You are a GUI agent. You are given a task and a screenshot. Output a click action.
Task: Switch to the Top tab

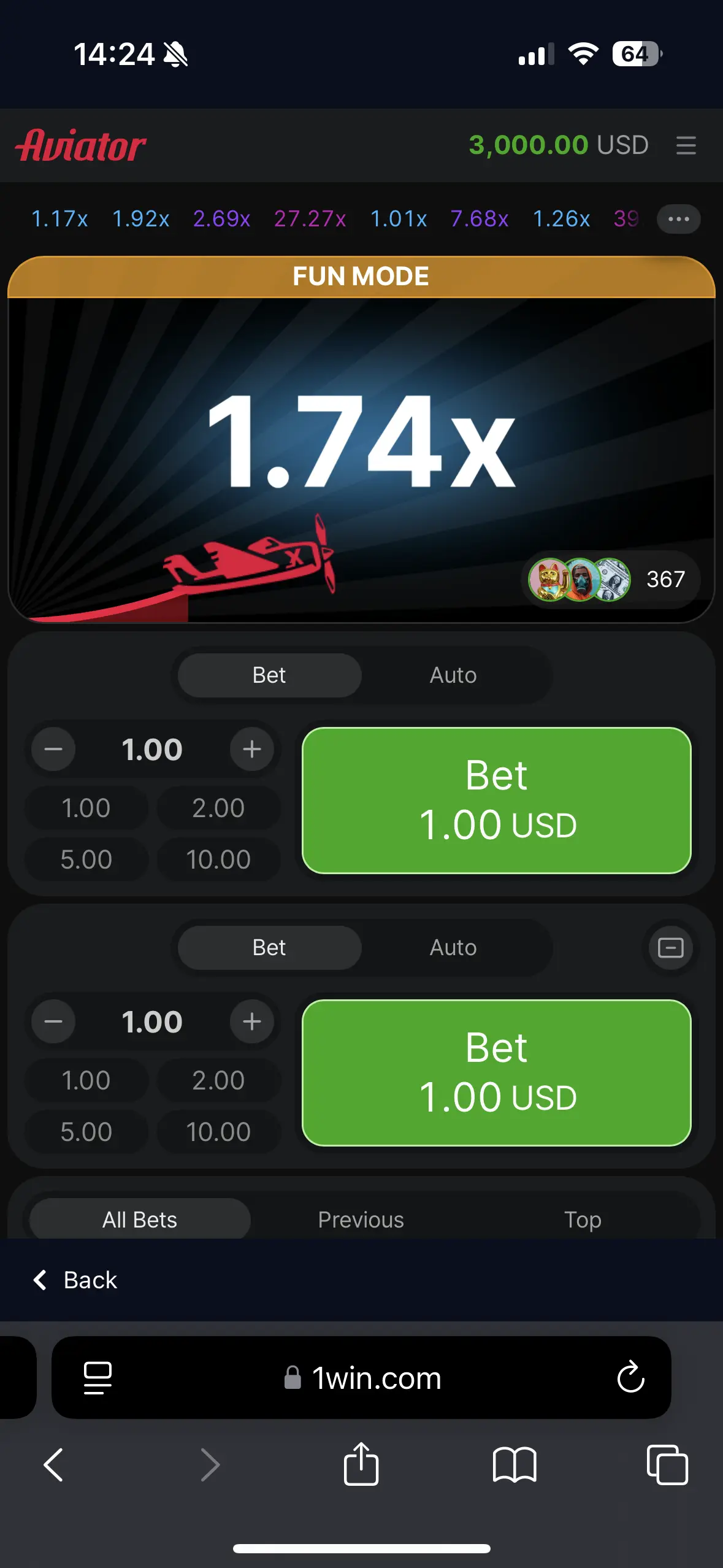[x=583, y=1220]
